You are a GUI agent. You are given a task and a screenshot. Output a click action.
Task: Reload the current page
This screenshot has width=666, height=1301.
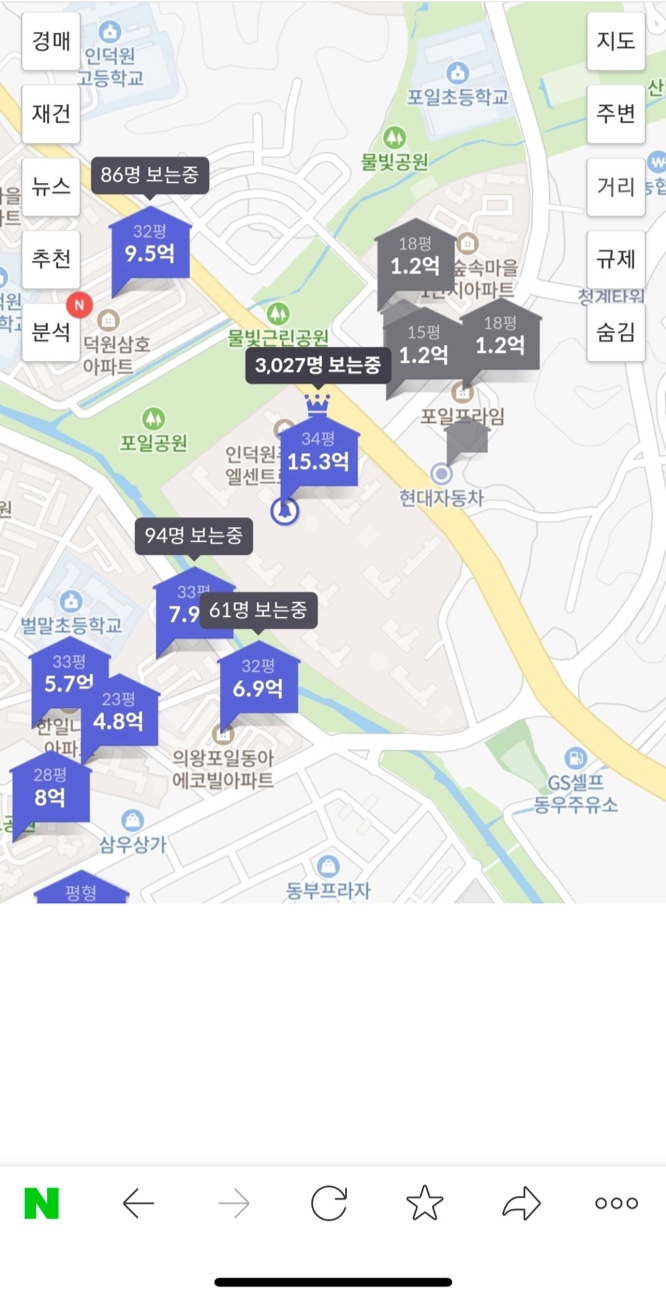(x=328, y=1204)
